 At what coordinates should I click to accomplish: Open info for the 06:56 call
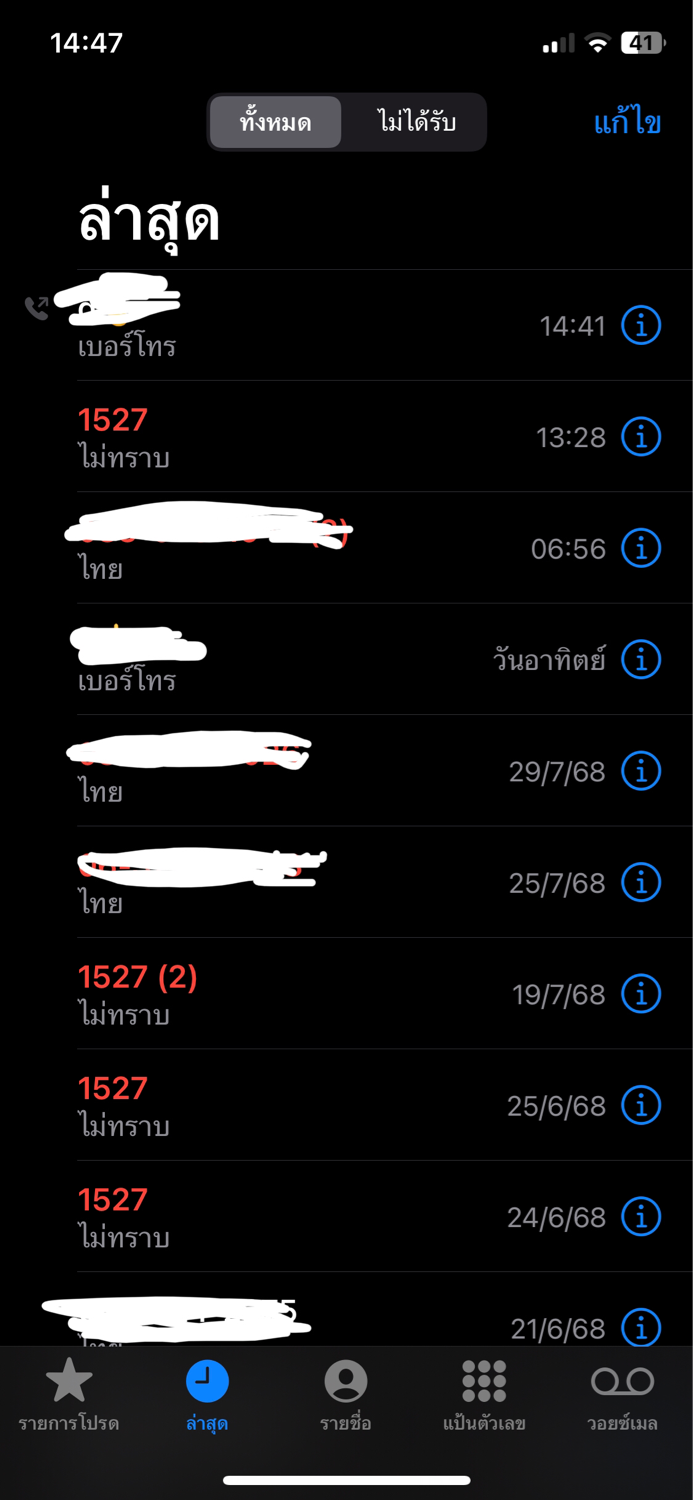(x=641, y=548)
